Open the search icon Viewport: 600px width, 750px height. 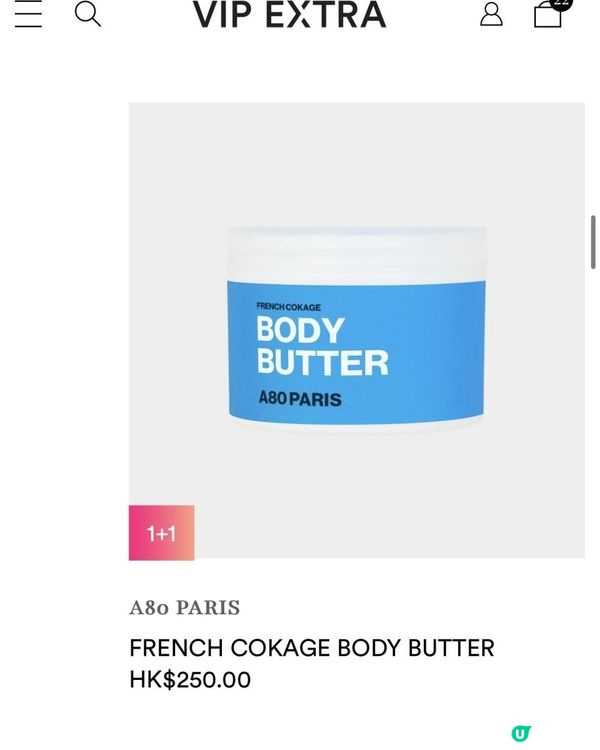tap(88, 14)
